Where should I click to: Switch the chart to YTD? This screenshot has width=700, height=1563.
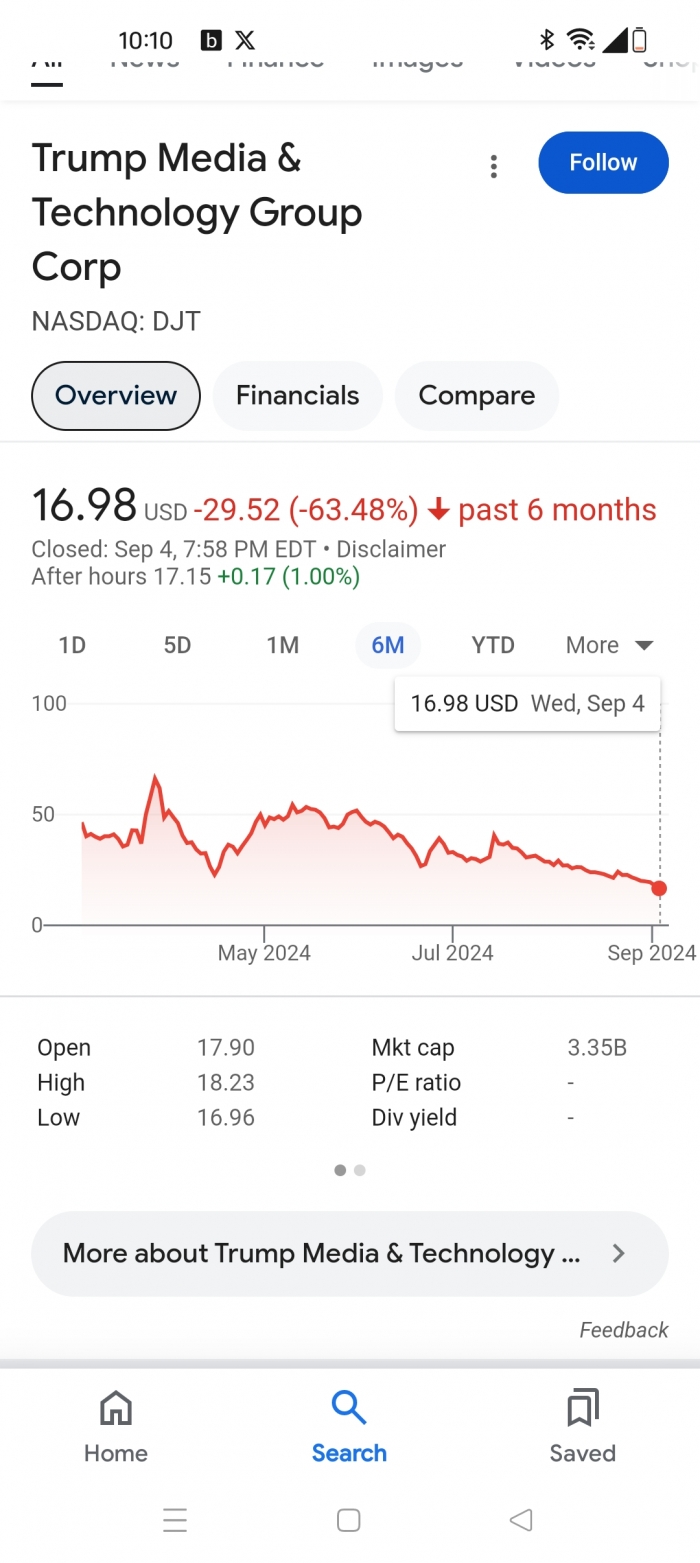493,645
